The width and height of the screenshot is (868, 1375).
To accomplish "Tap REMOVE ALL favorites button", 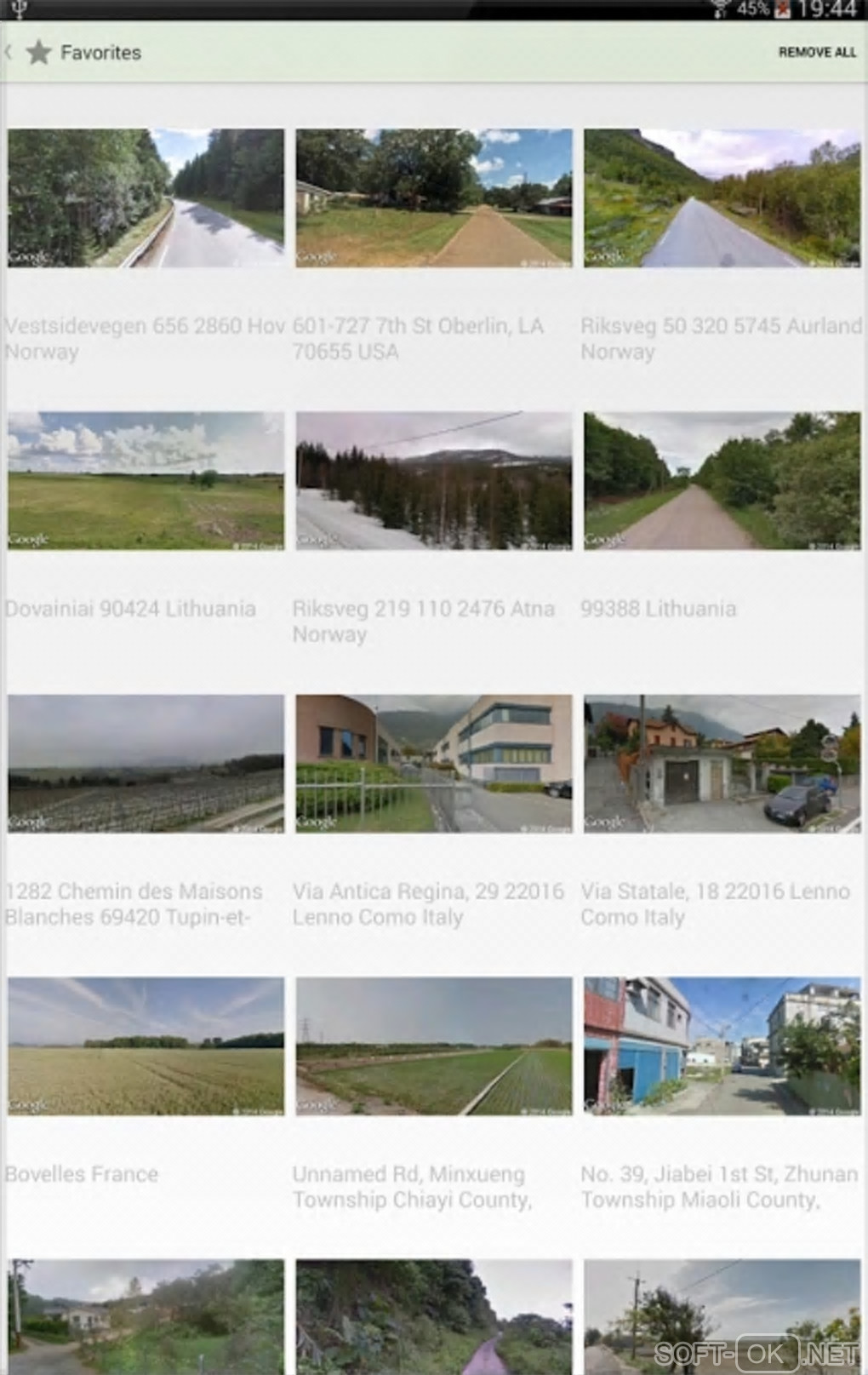I will coord(816,53).
